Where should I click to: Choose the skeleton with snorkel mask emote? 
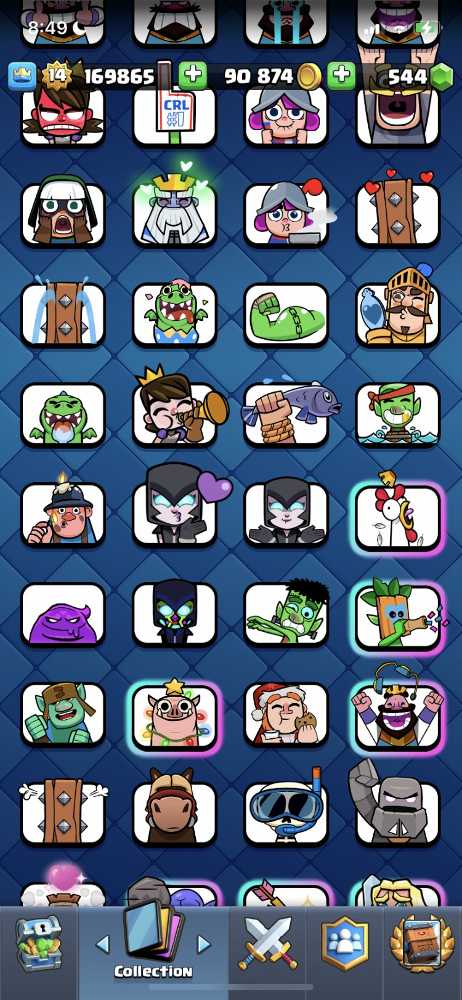pyautogui.click(x=286, y=813)
